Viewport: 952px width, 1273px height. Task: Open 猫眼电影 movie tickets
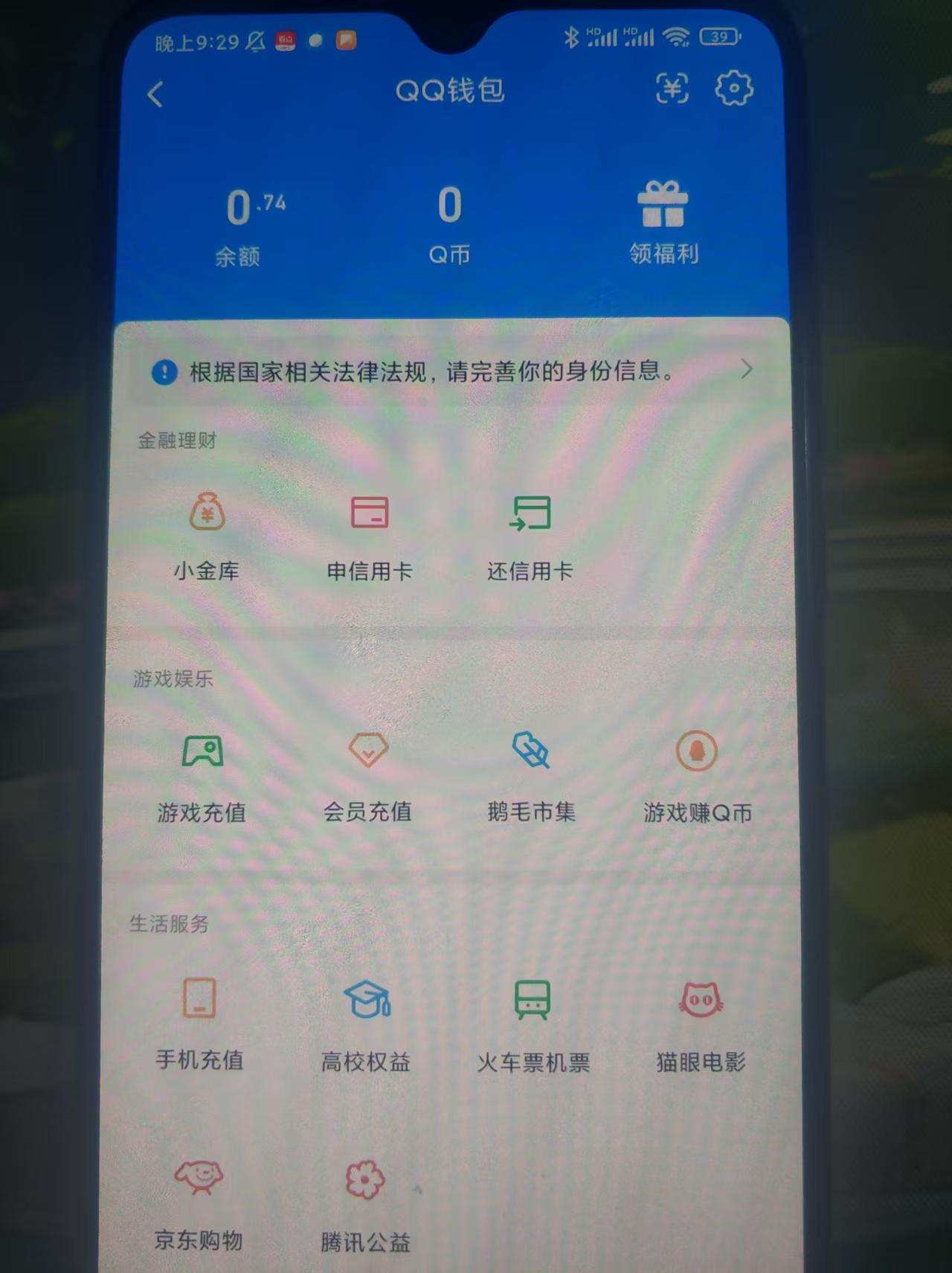(x=698, y=1027)
